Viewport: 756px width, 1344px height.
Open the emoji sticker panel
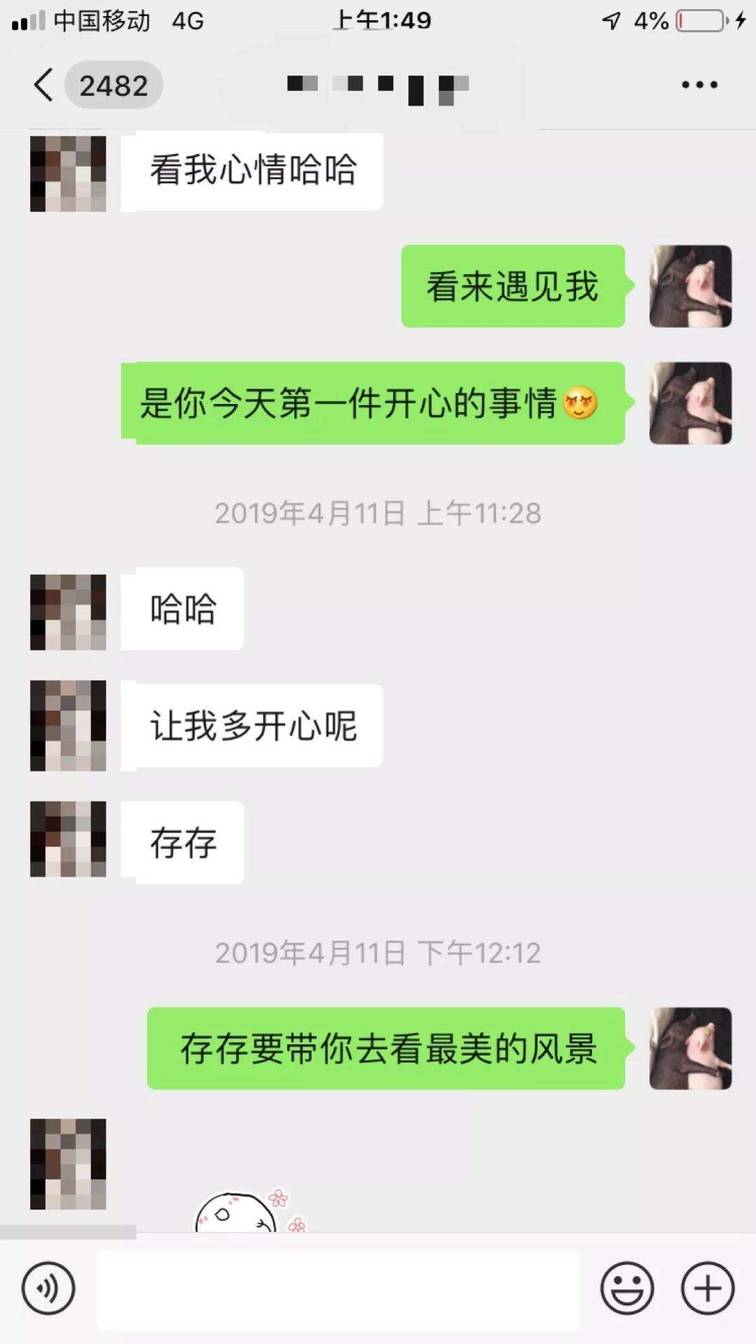tap(627, 1289)
